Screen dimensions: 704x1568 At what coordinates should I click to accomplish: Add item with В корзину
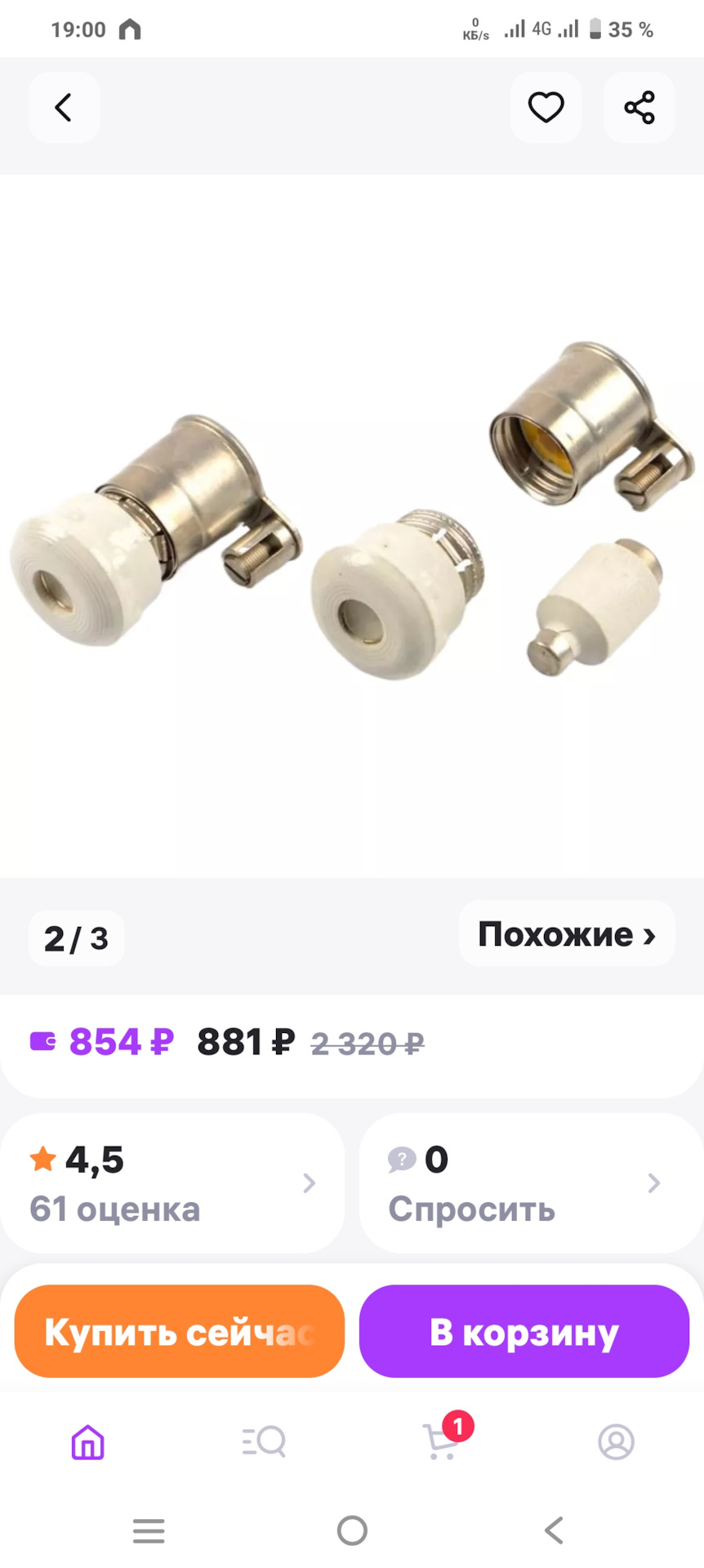[x=524, y=1332]
